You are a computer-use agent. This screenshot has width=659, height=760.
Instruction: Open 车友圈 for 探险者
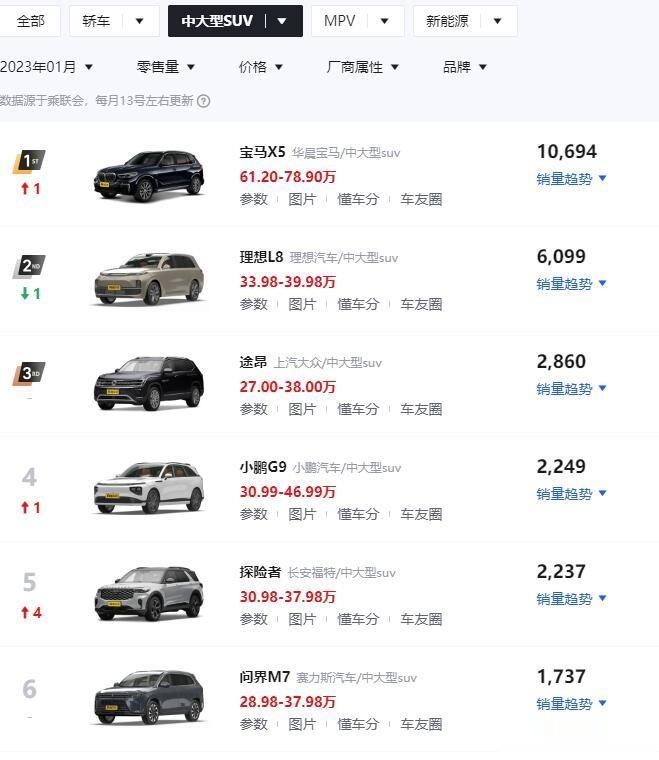click(x=421, y=619)
